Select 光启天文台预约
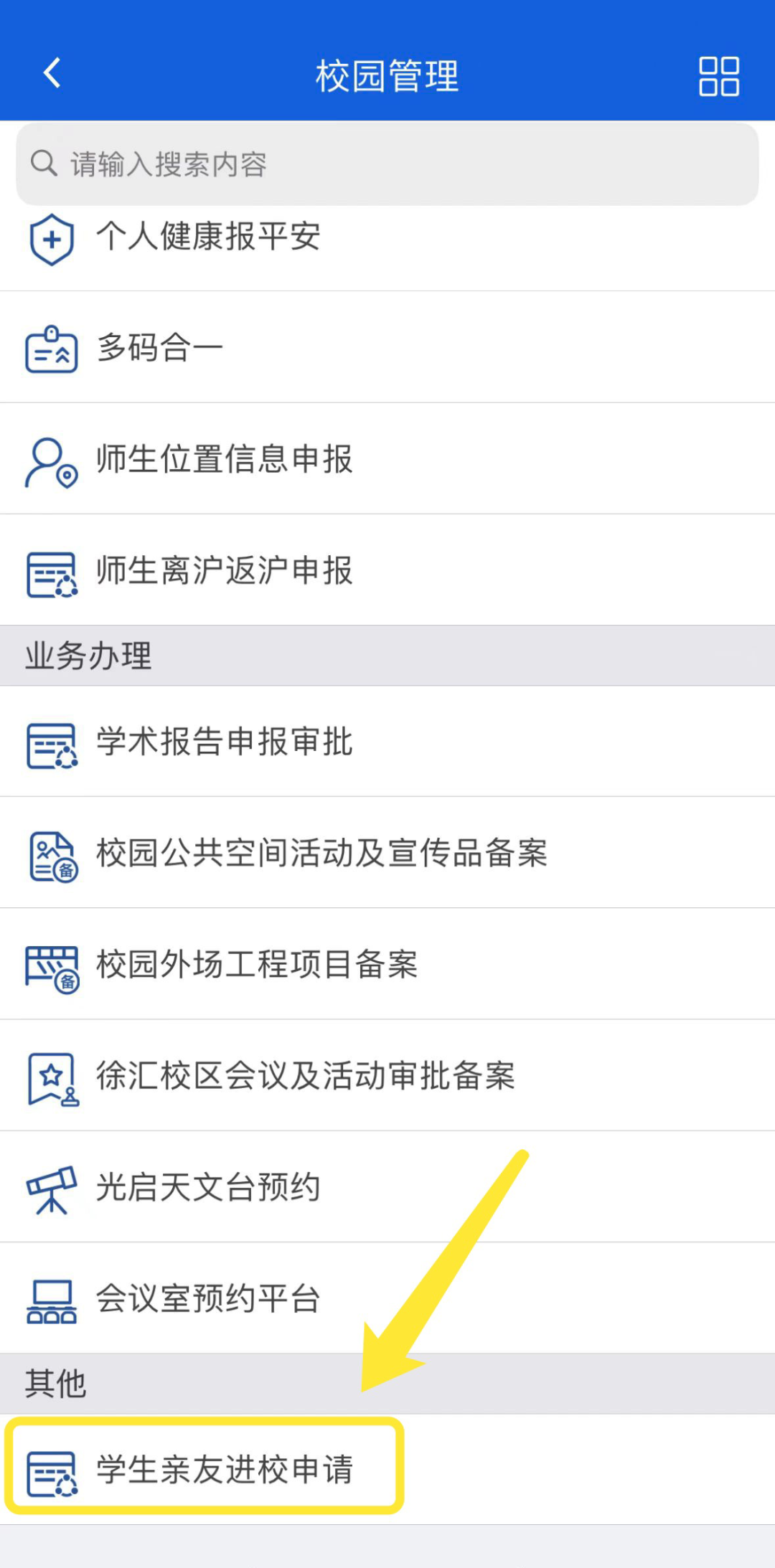The image size is (775, 1568). click(387, 1187)
